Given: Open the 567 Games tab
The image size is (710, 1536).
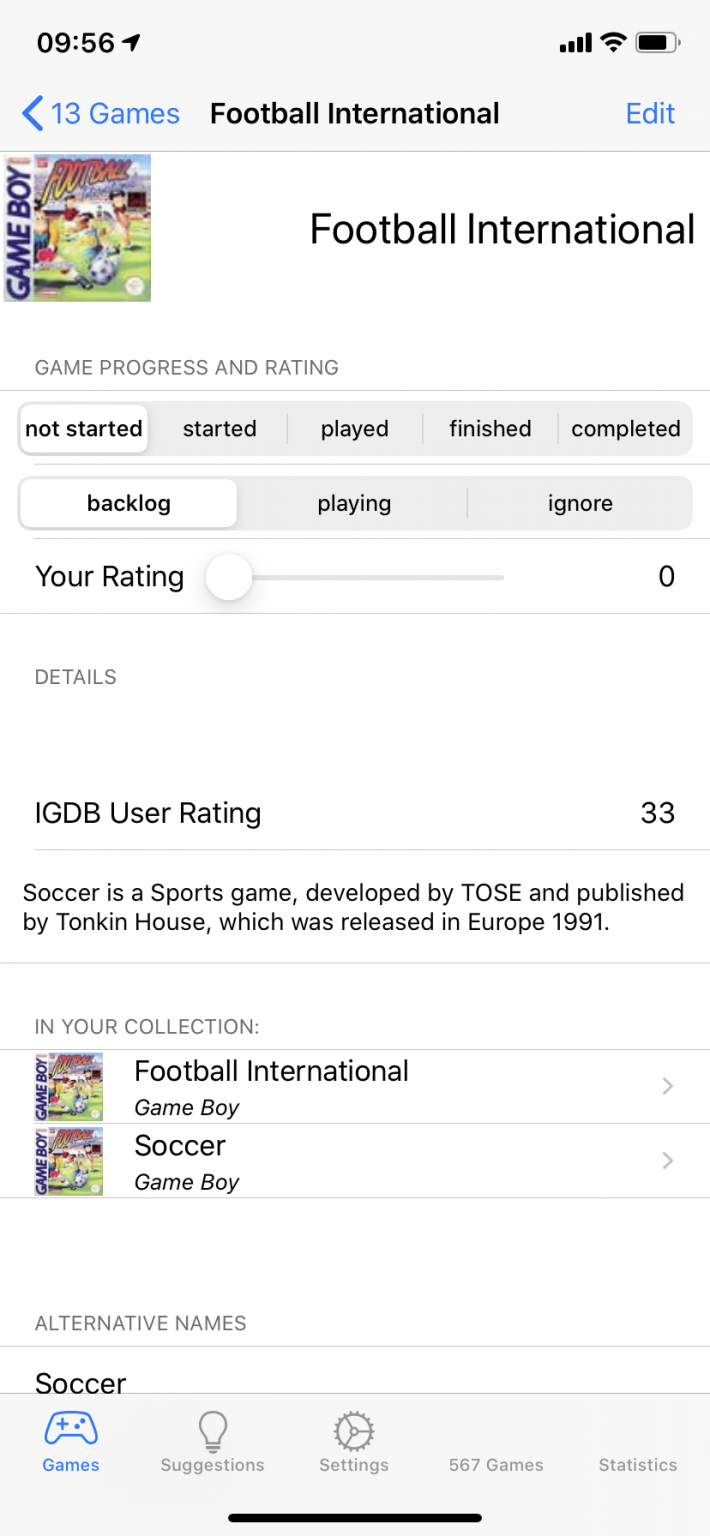Looking at the screenshot, I should pyautogui.click(x=496, y=1464).
